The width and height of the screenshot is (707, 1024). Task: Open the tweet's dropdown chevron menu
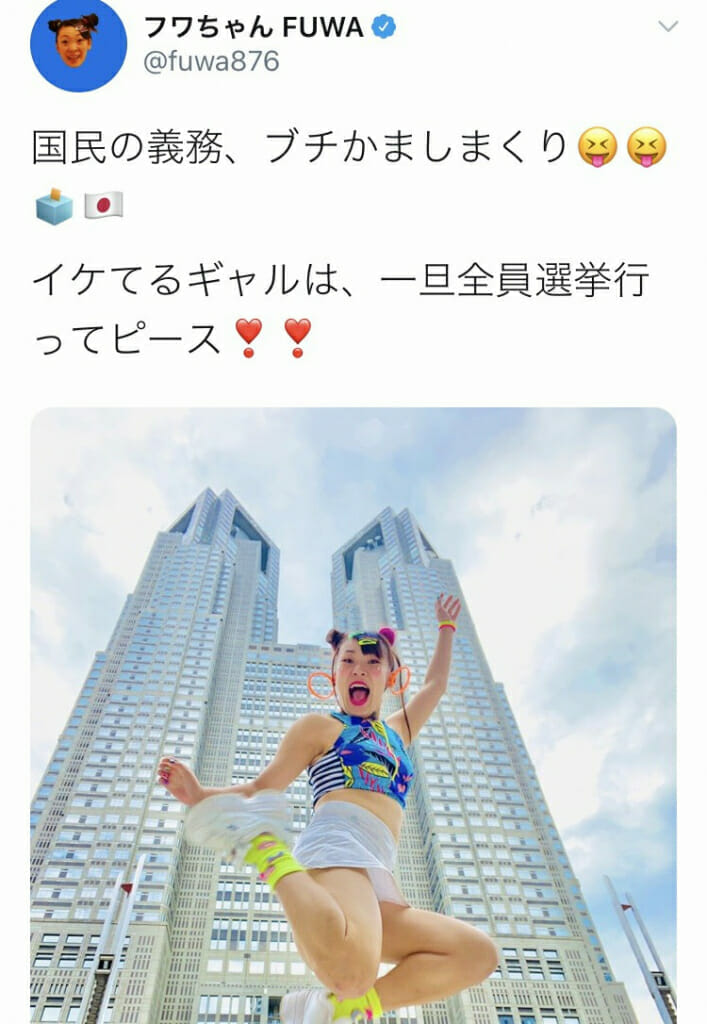(668, 28)
